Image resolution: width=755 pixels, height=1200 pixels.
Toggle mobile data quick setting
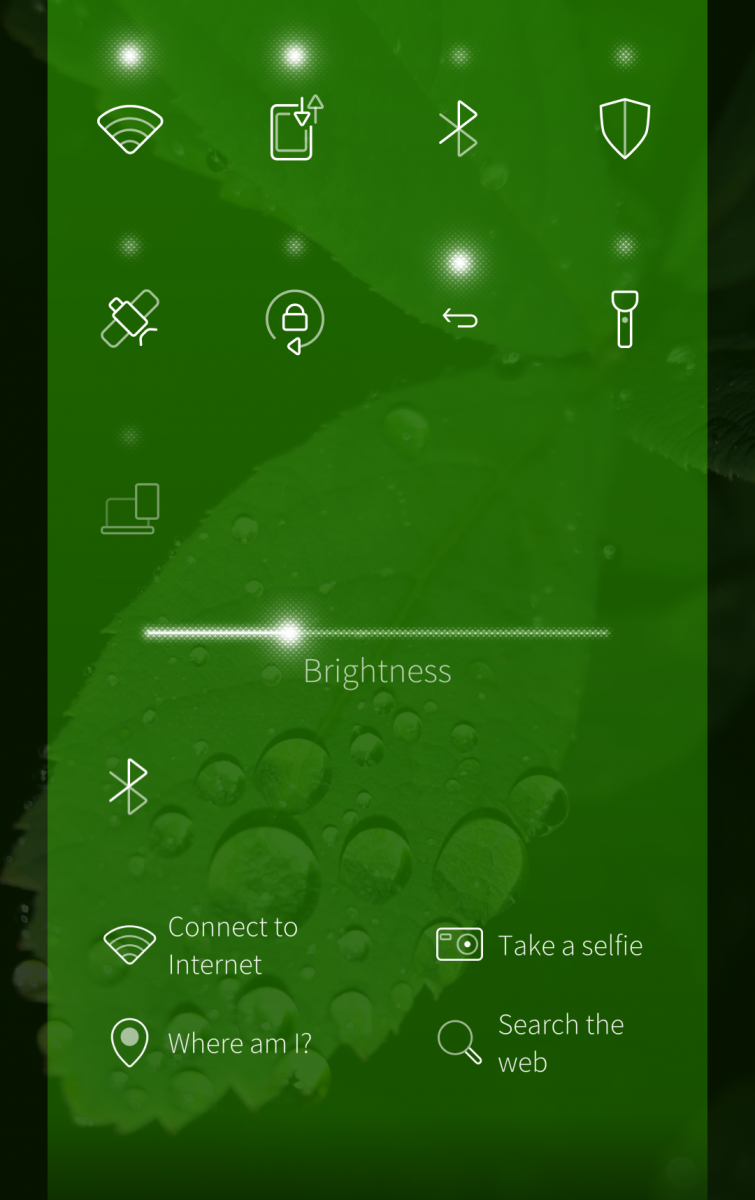pyautogui.click(x=295, y=128)
